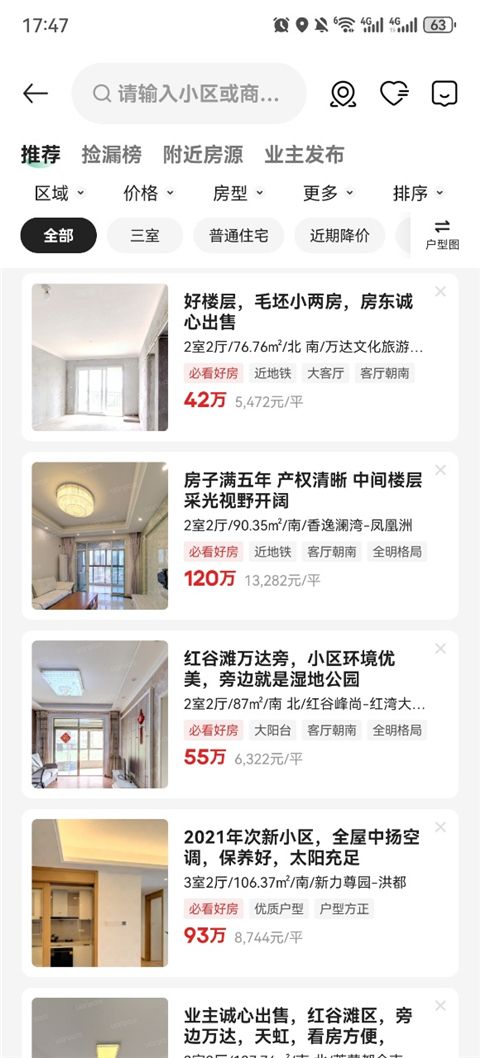Switch to the 业主发布 tab
This screenshot has height=1058, width=480.
tap(304, 155)
